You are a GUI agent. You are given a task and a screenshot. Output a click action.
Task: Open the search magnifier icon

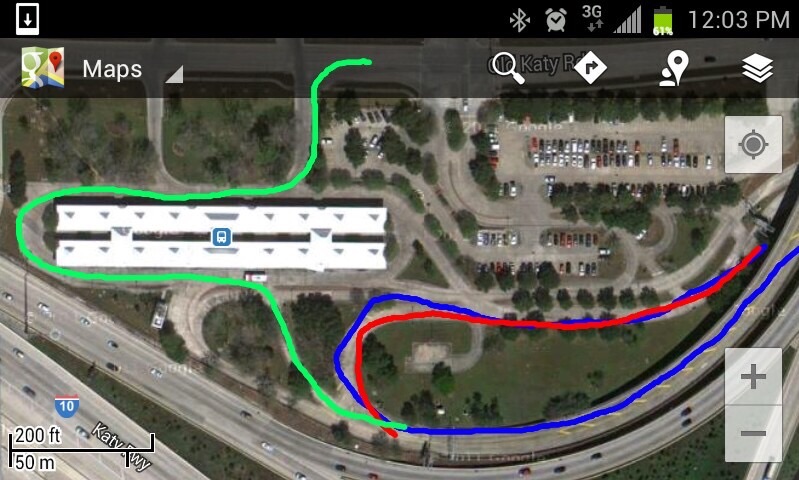[507, 68]
